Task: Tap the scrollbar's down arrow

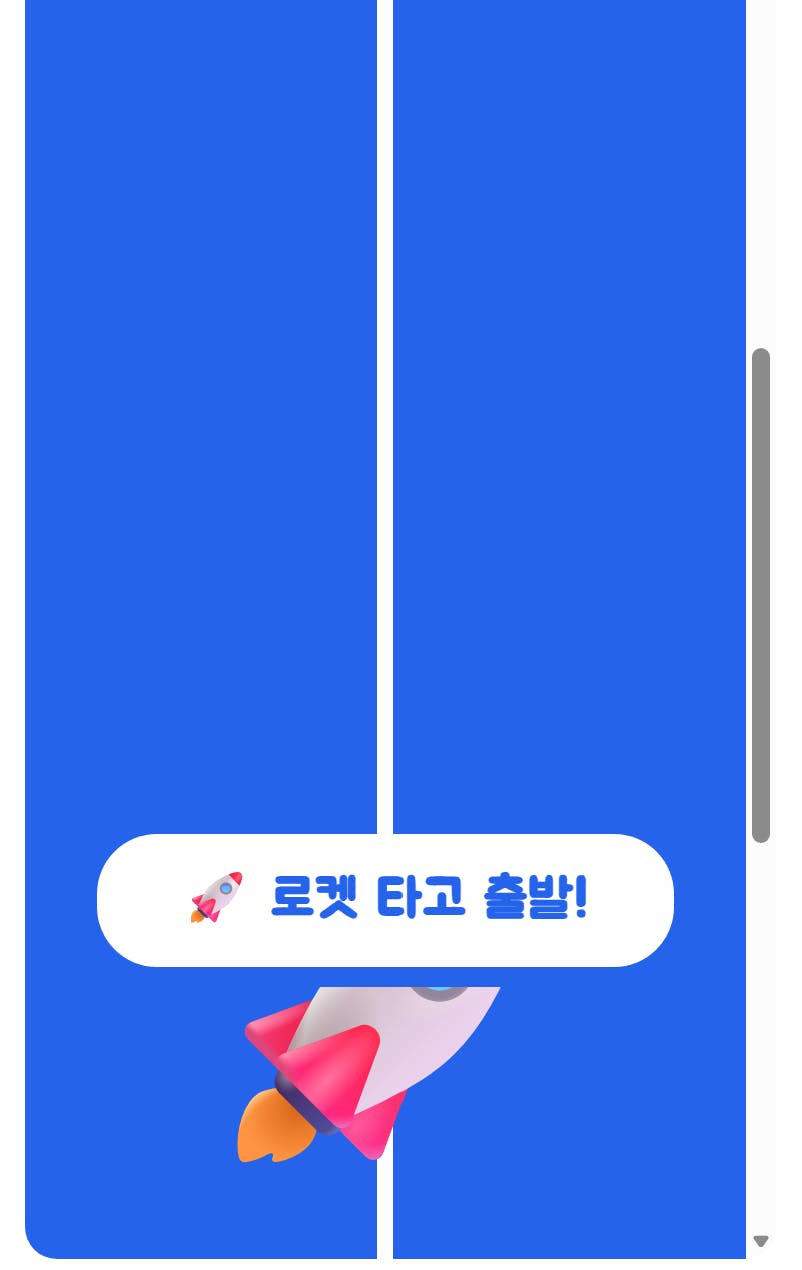Action: click(x=761, y=1241)
